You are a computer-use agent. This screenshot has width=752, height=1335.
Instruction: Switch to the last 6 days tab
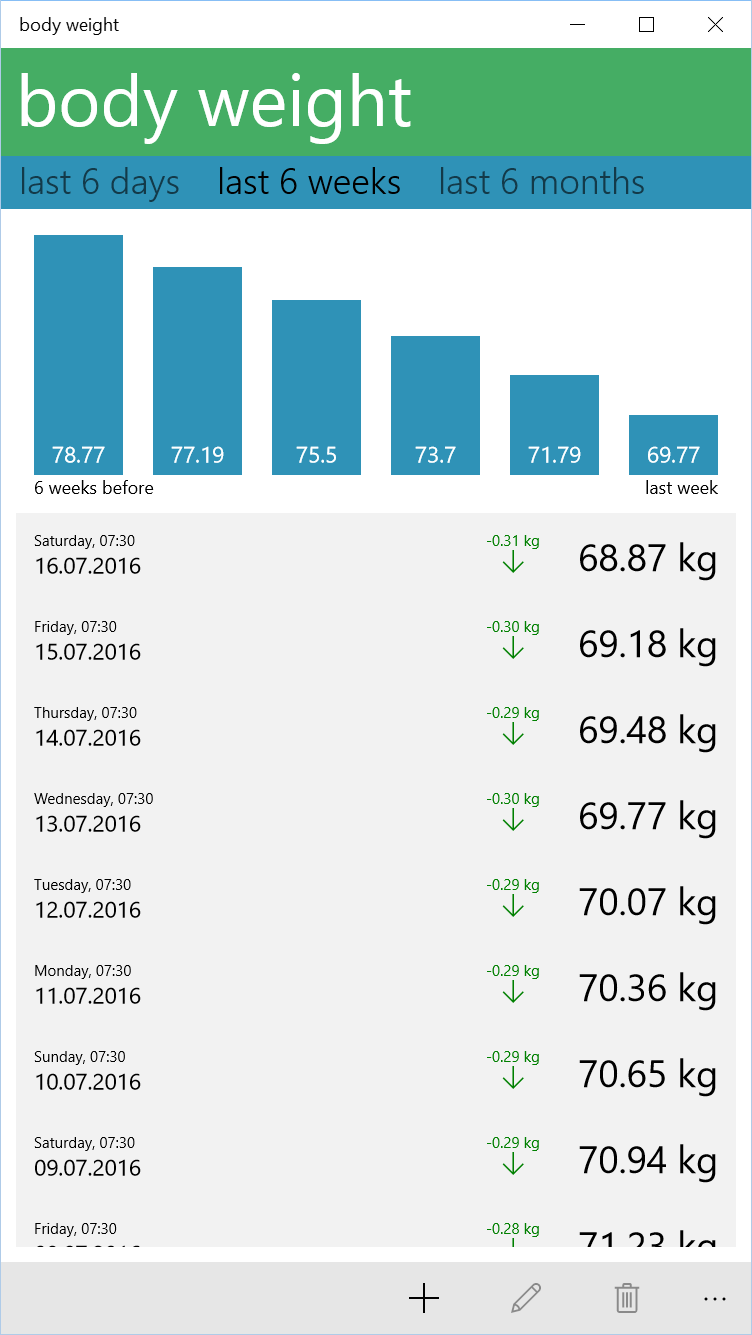(99, 183)
